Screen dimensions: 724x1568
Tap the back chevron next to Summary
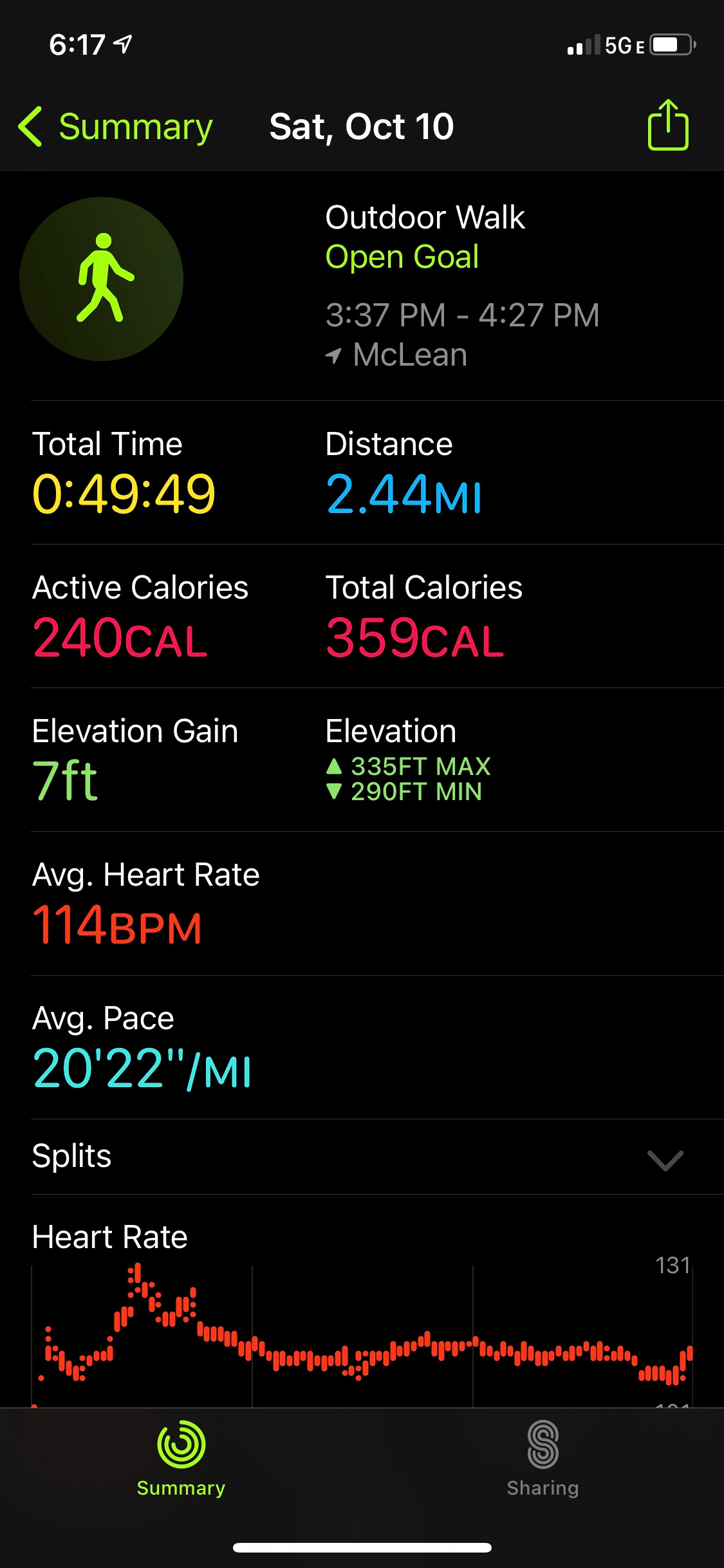coord(31,126)
